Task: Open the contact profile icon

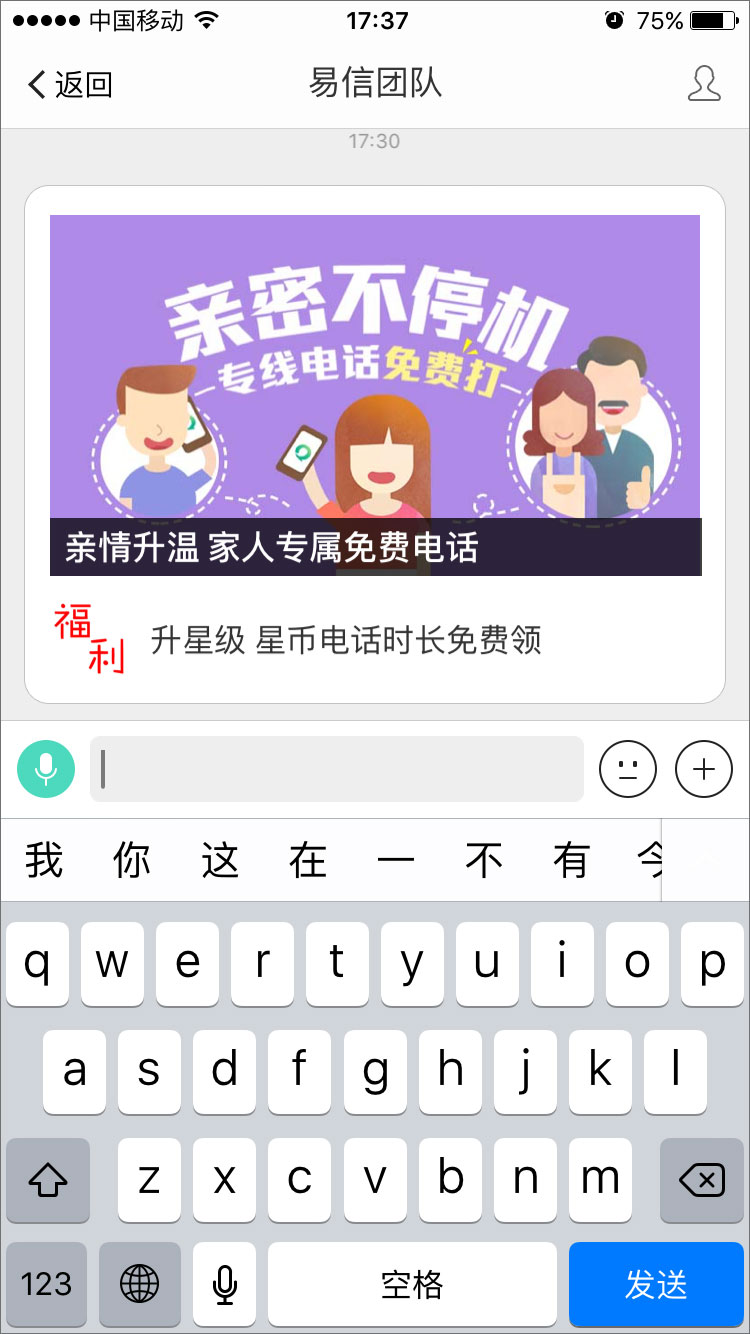Action: [704, 85]
